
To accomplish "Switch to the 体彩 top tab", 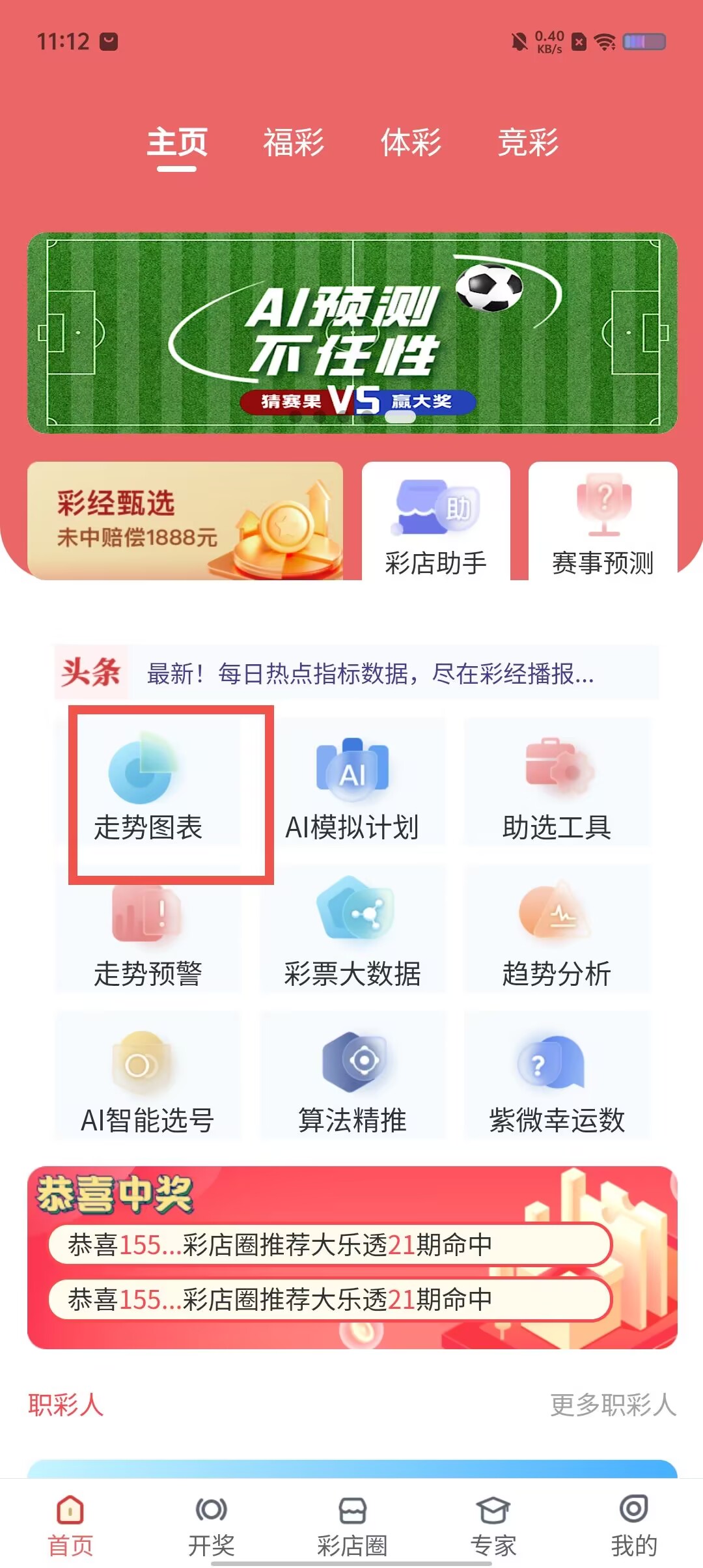I will coord(411,142).
